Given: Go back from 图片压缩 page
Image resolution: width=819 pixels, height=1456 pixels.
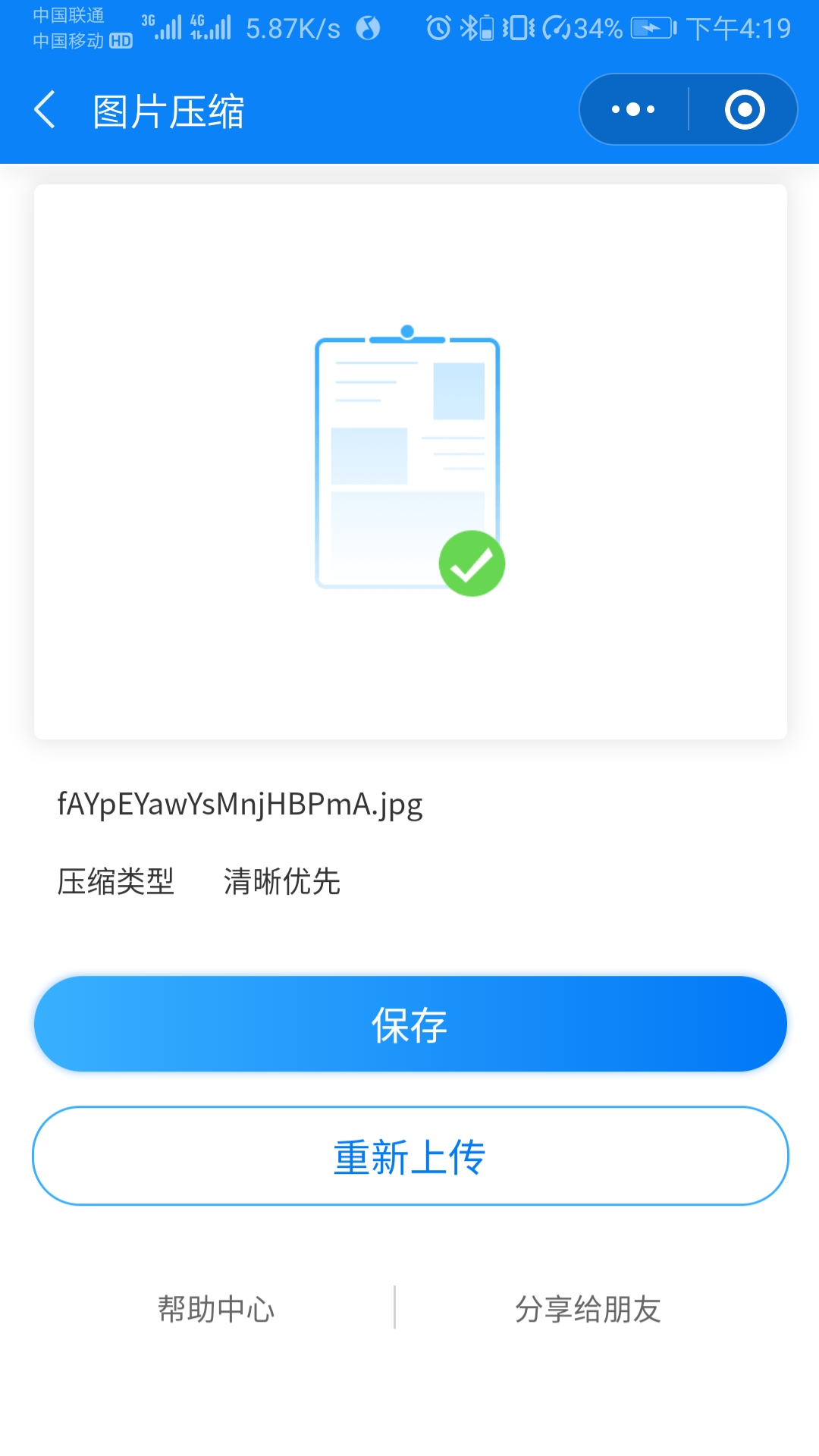Looking at the screenshot, I should tap(45, 110).
